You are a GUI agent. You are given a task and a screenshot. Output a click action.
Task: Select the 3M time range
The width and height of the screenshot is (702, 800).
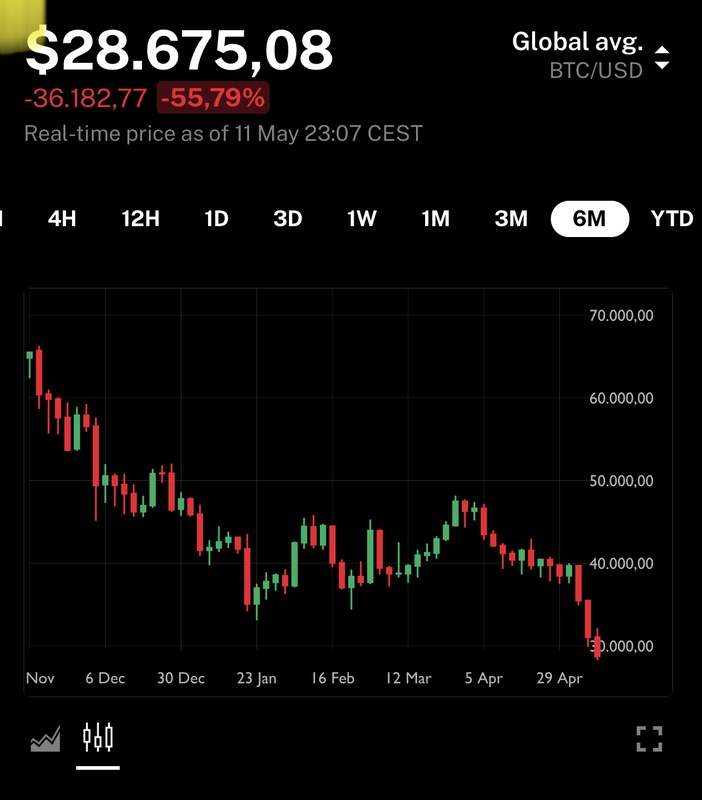pos(511,218)
